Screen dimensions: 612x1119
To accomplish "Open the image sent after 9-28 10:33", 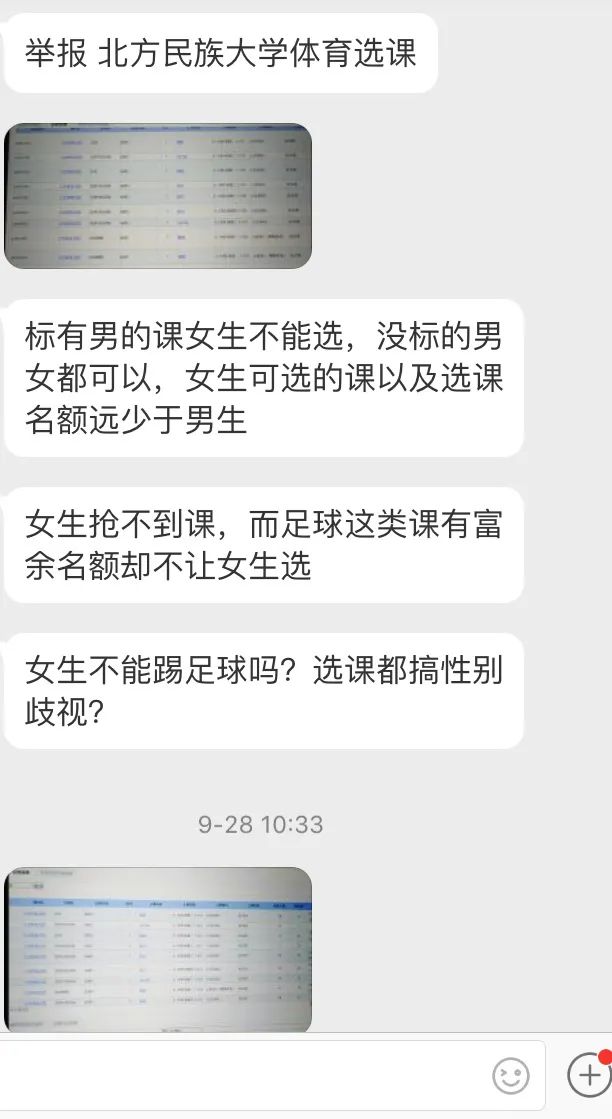I will [158, 948].
